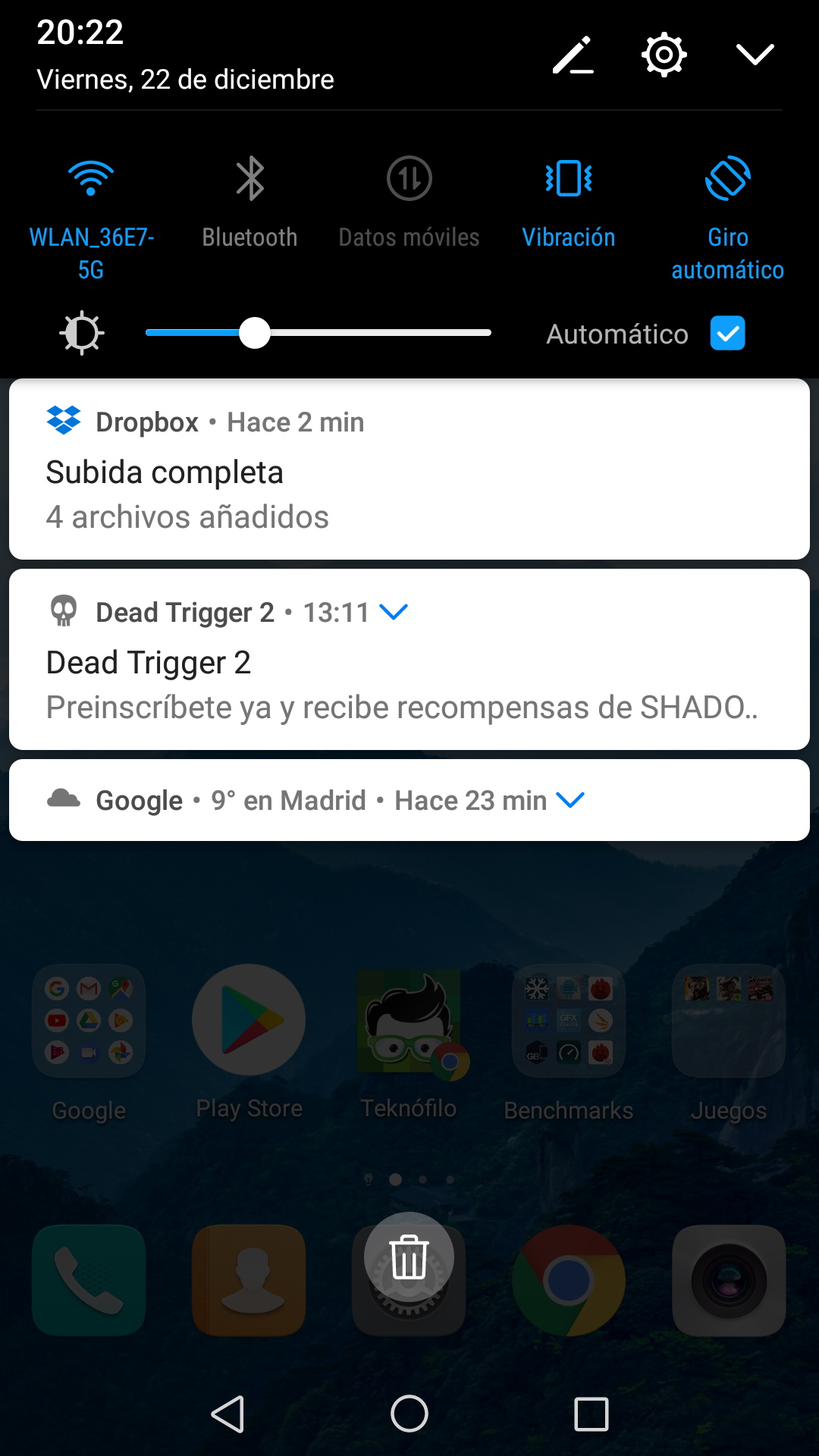819x1456 pixels.
Task: Open the Dead Trigger 2 notification
Action: (409, 682)
